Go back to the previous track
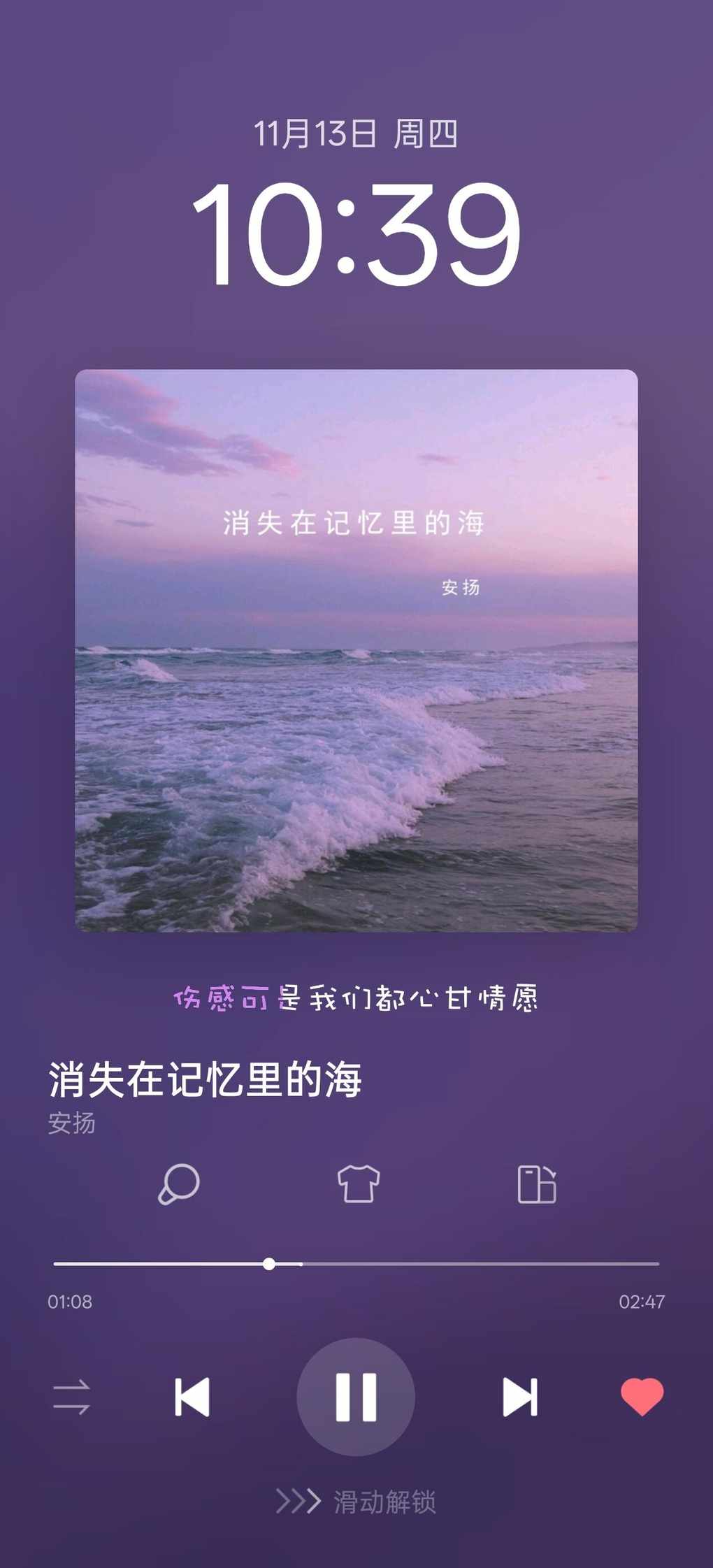 pos(192,1397)
